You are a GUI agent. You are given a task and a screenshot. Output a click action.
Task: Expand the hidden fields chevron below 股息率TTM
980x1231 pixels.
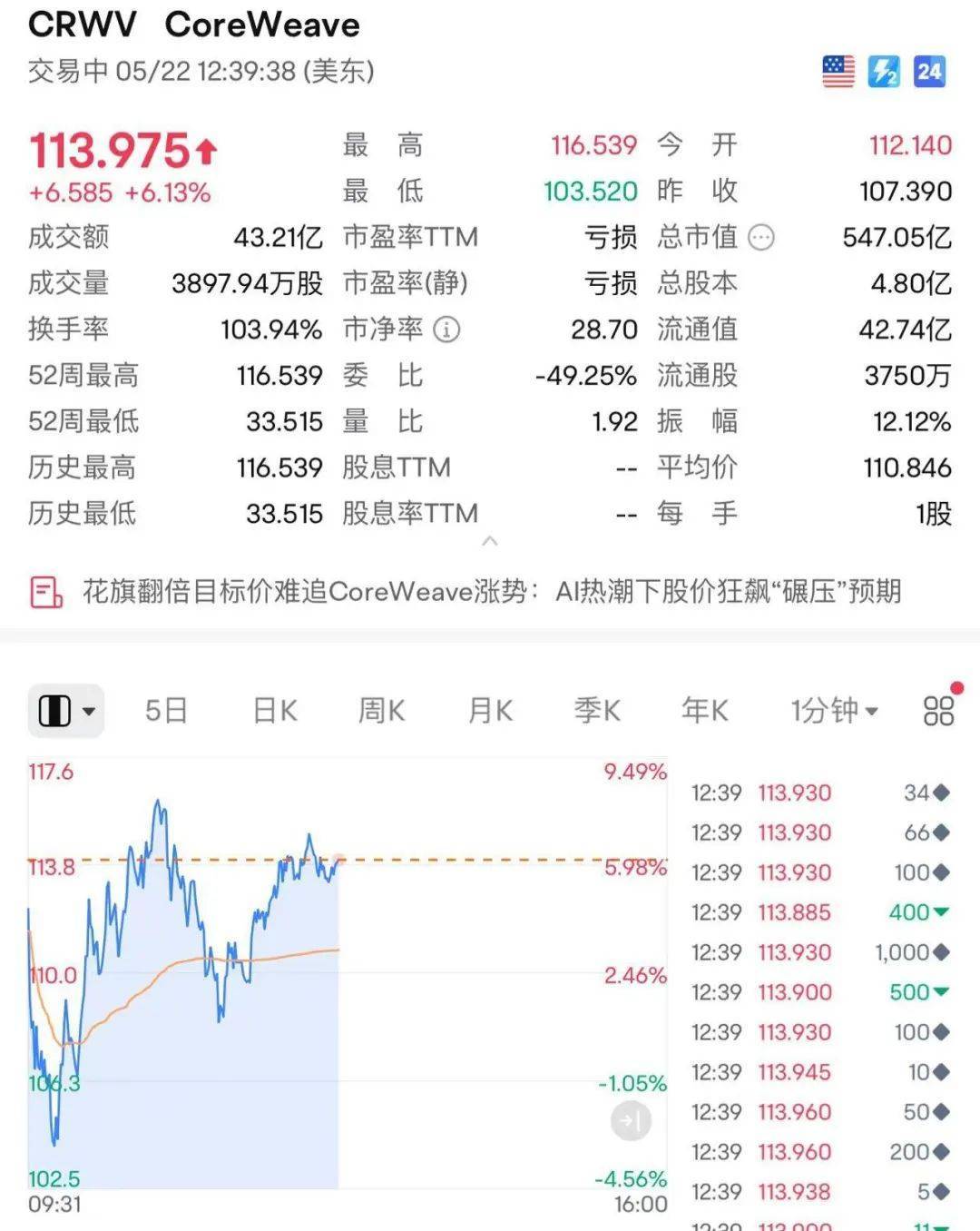point(490,542)
